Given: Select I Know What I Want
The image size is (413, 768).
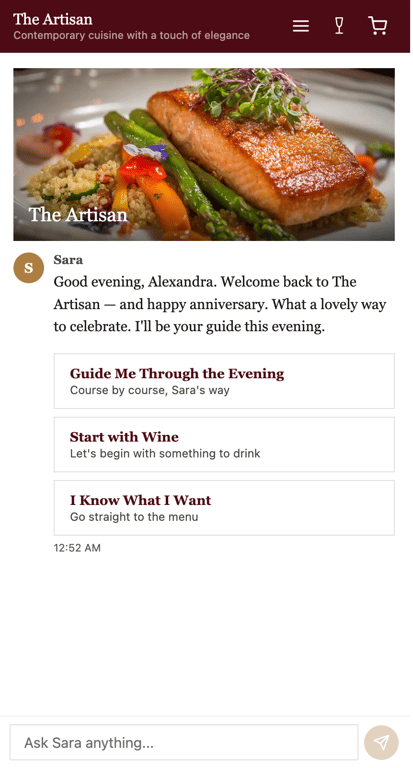Looking at the screenshot, I should pyautogui.click(x=224, y=508).
